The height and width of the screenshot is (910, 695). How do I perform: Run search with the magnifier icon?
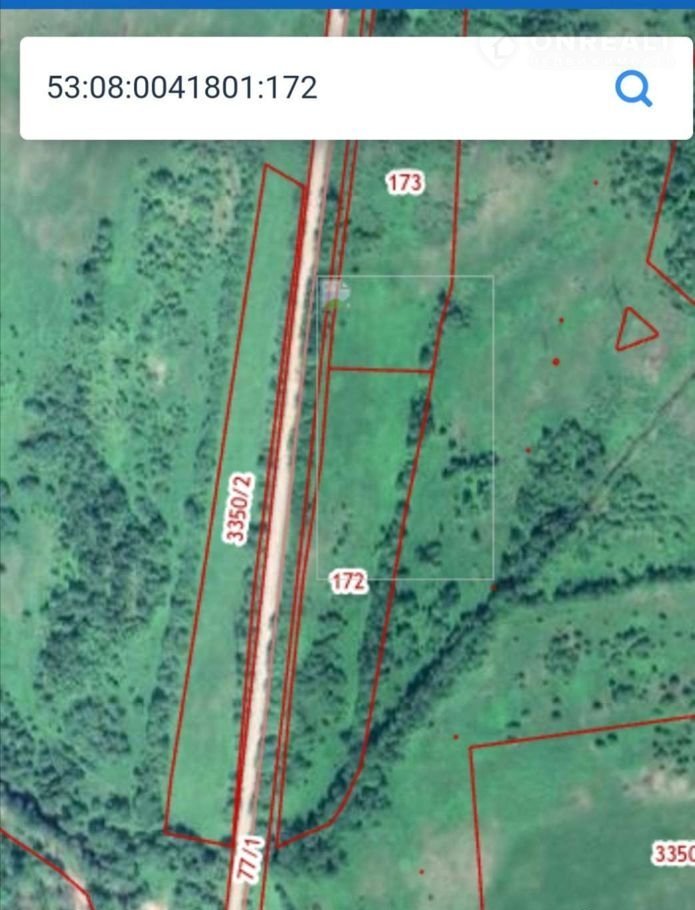(633, 89)
